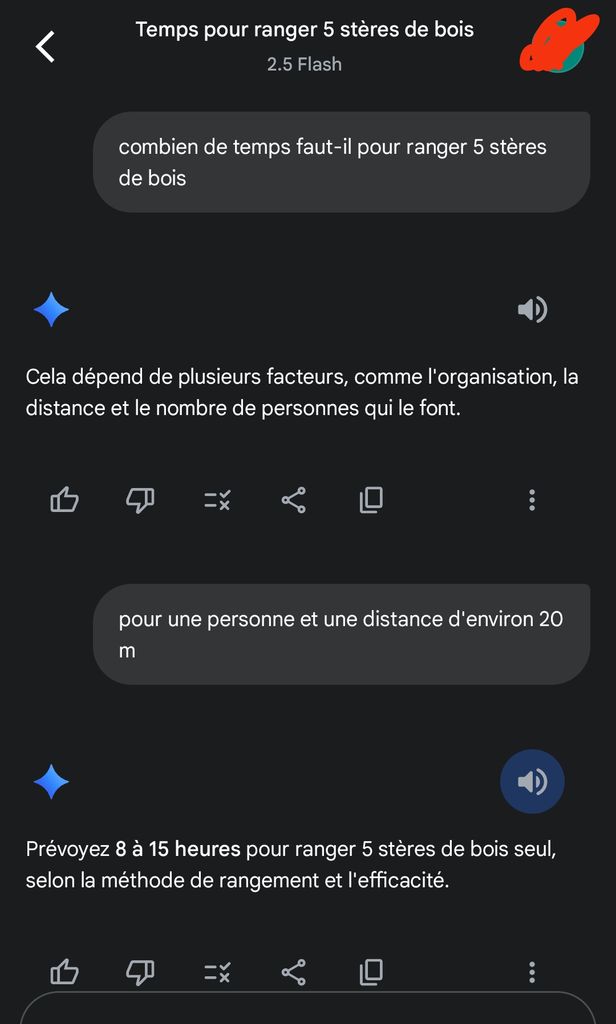Copy the "8 à 15 heures" answer
This screenshot has width=616, height=1024.
pos(371,971)
